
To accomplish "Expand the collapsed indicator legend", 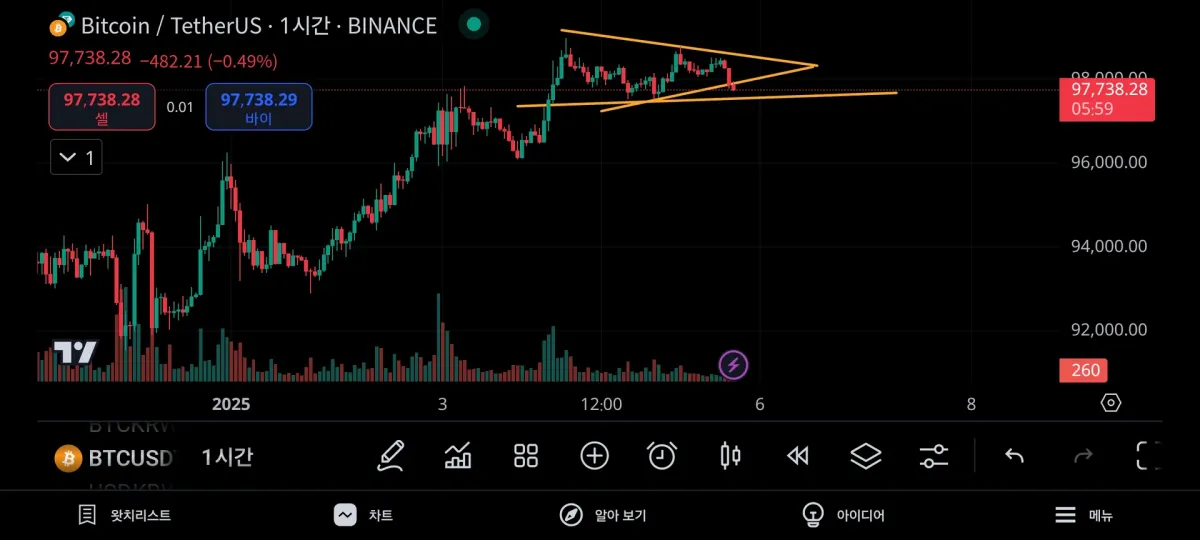I will point(76,157).
